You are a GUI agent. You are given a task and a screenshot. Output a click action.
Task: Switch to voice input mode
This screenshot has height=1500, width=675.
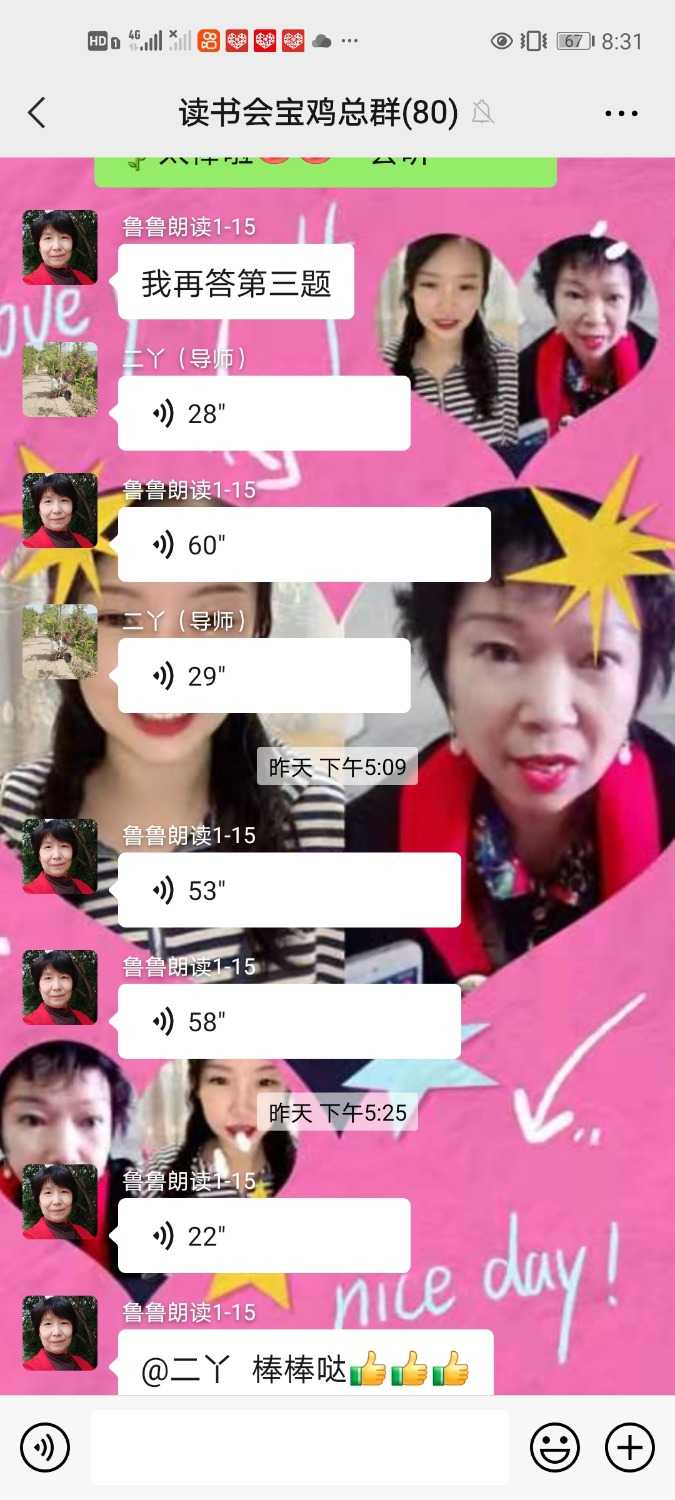[45, 1447]
